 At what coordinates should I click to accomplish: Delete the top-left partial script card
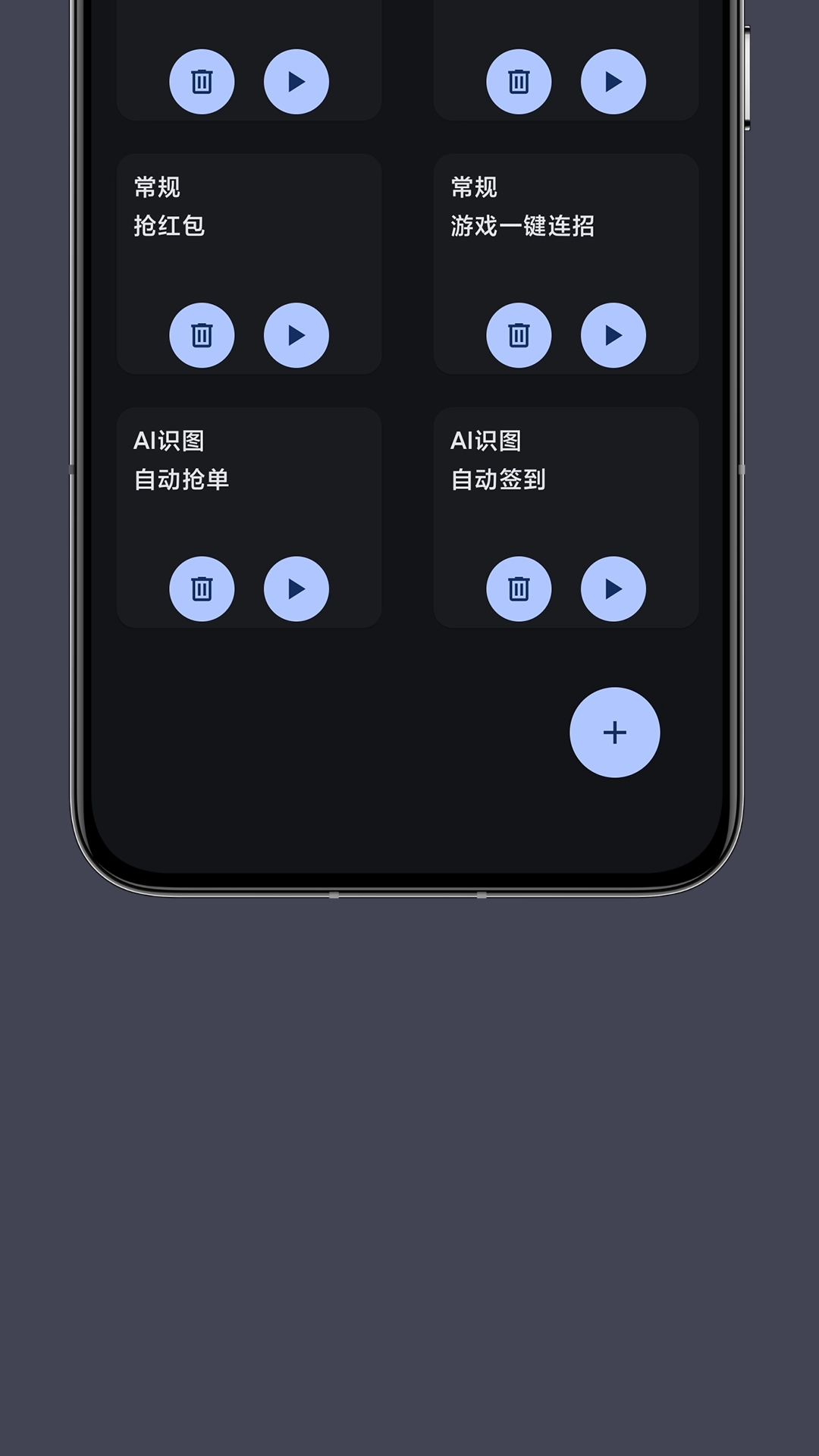tap(202, 81)
